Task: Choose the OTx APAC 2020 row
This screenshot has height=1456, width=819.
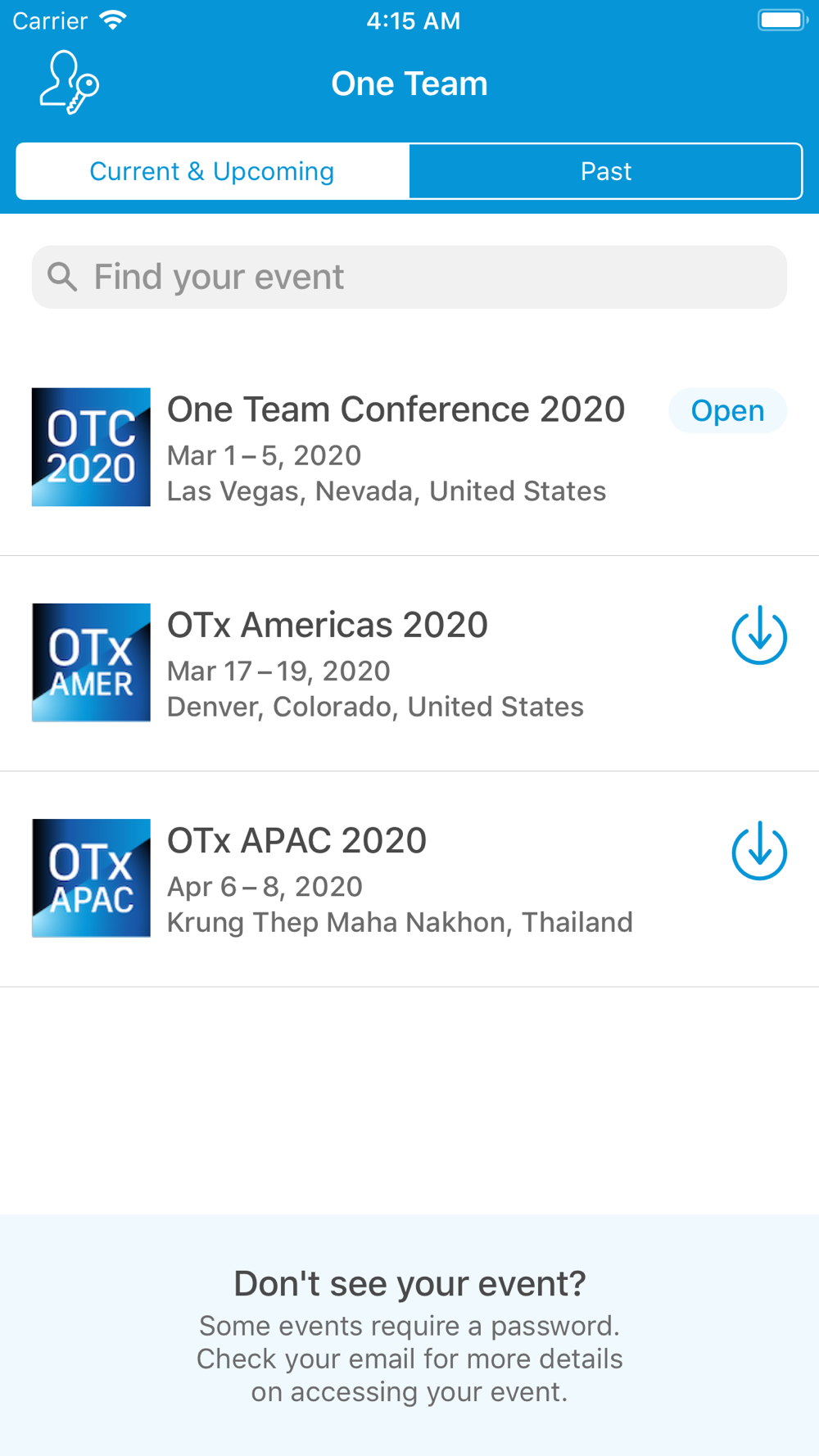Action: (x=399, y=879)
